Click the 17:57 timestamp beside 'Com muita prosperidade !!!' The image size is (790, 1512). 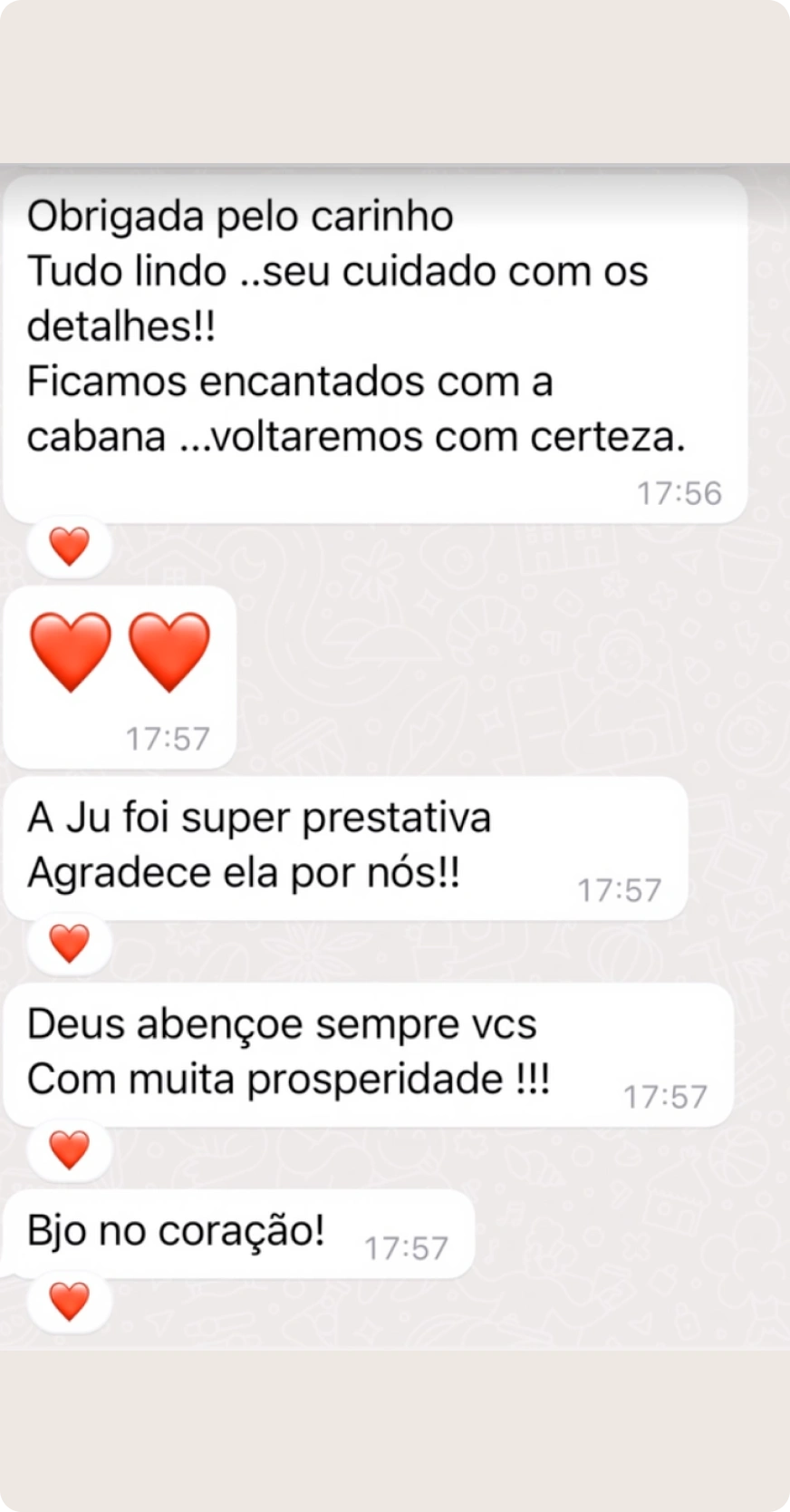click(666, 1096)
